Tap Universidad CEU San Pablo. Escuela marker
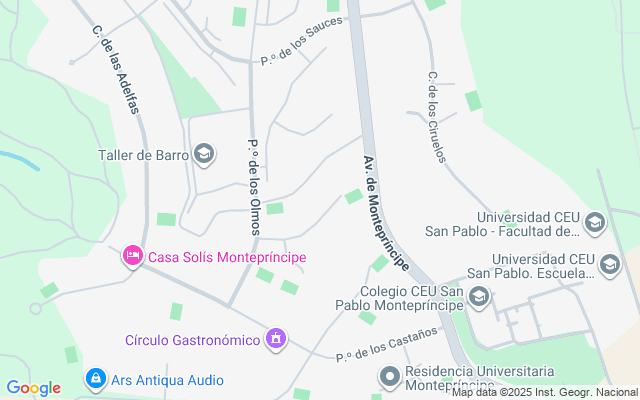 [609, 264]
